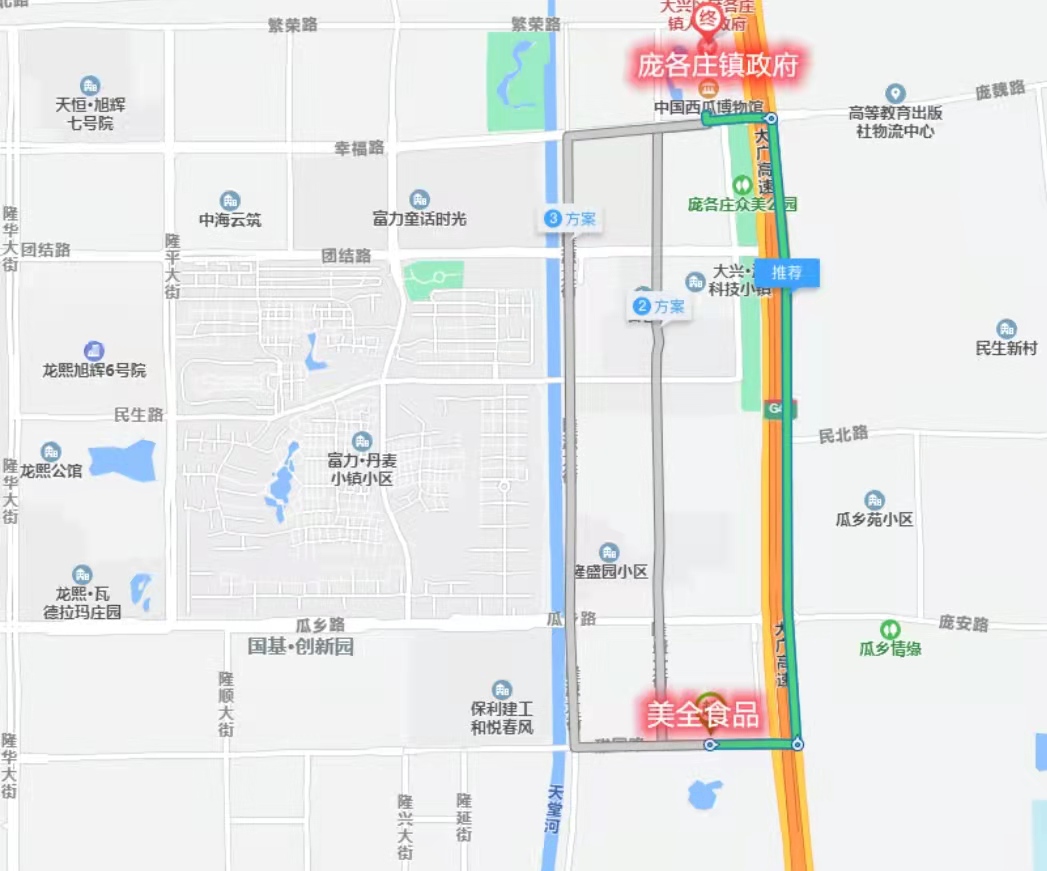Open the 隆盛园小区 map marker
Viewport: 1047px width, 871px height.
click(608, 553)
